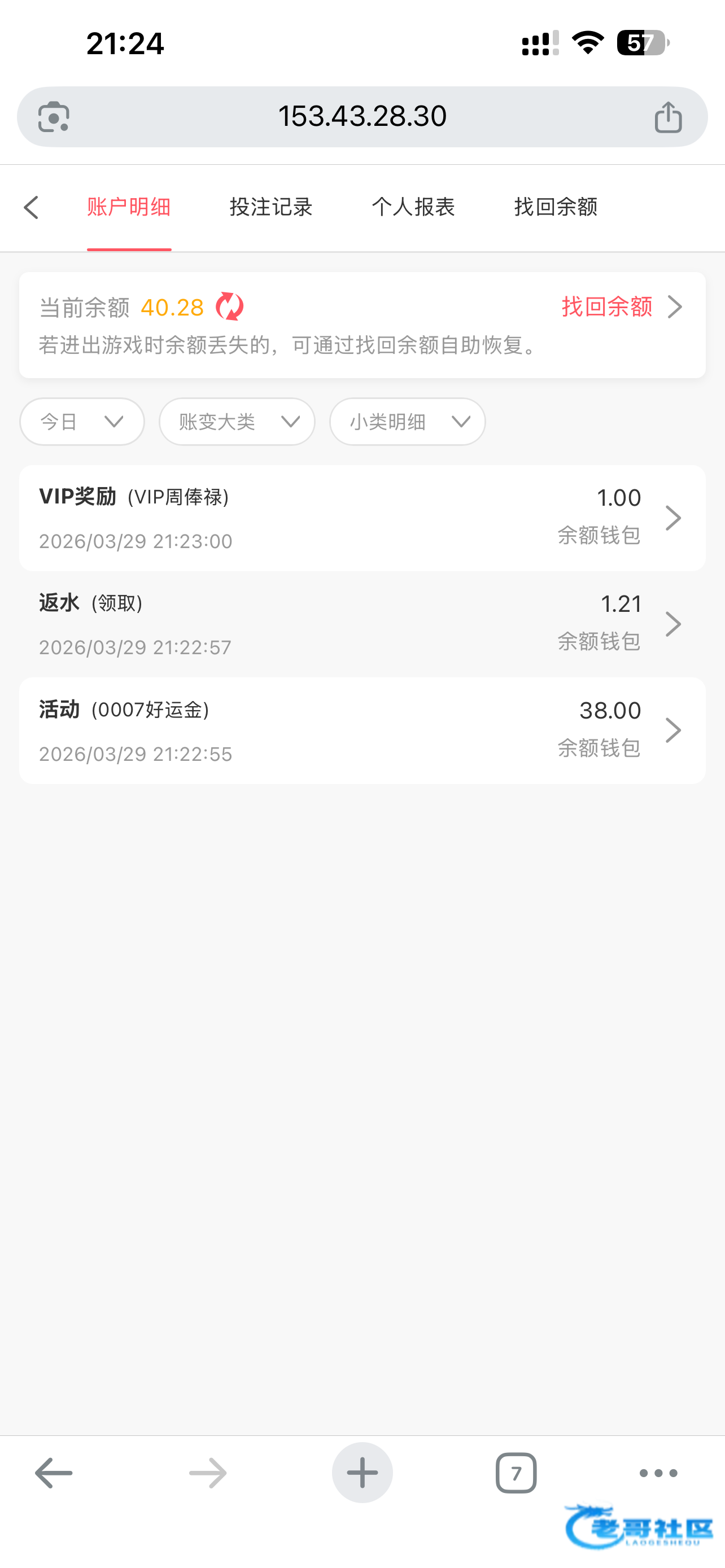Open the 返水 (领取) record
Screen dimensions: 725x1568
point(362,624)
